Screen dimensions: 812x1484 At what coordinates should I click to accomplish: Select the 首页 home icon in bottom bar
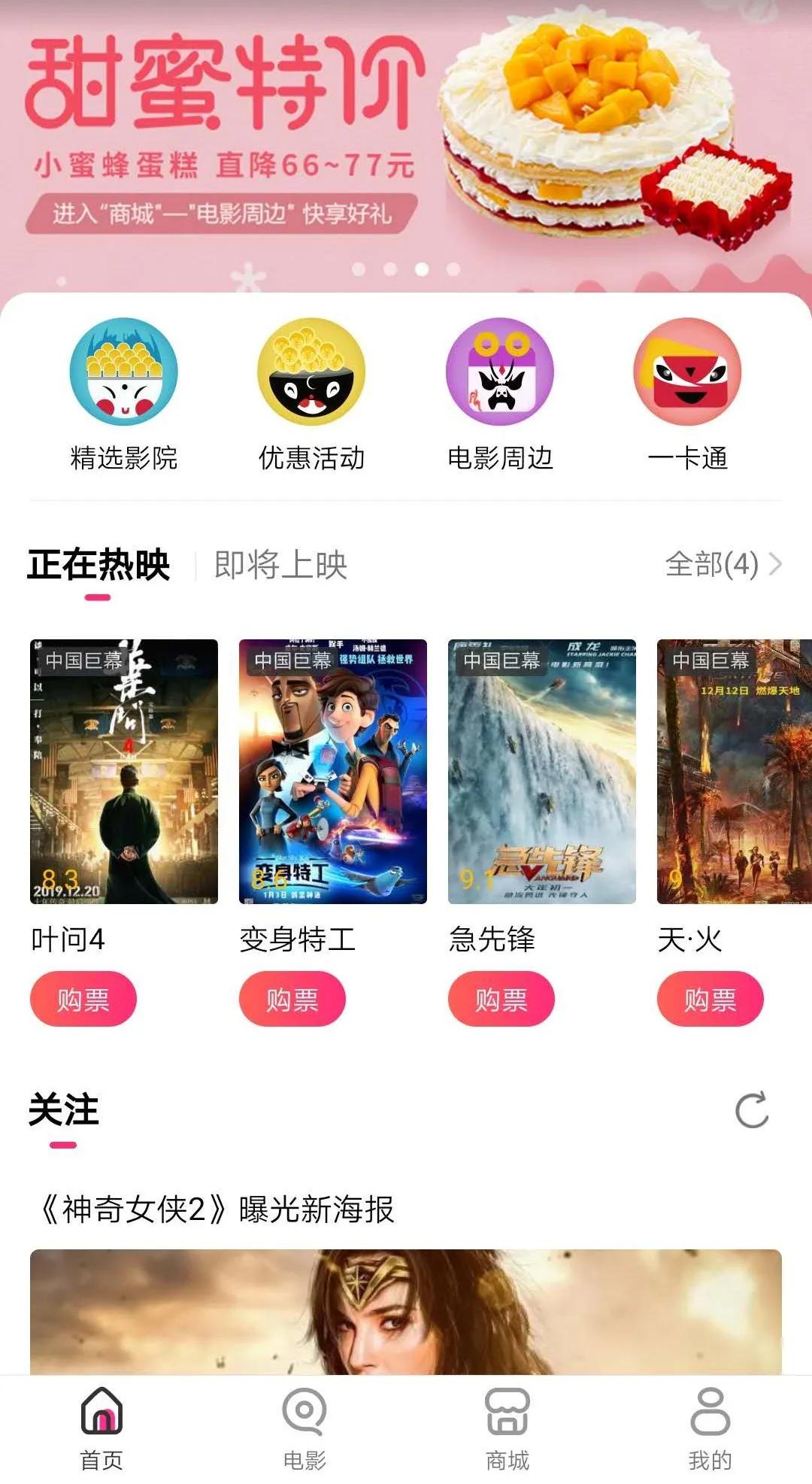click(x=101, y=1429)
